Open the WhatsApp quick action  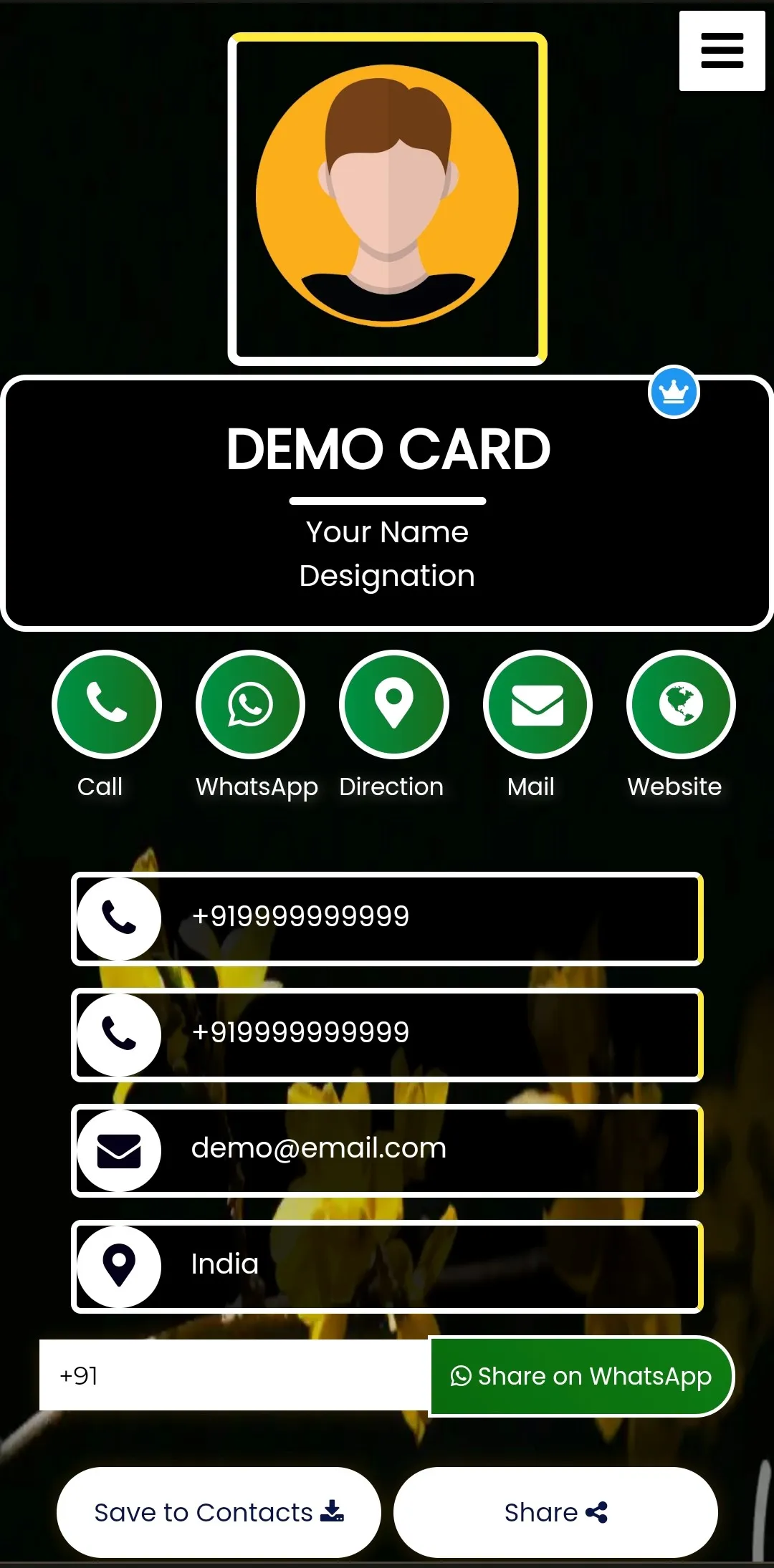coord(250,704)
